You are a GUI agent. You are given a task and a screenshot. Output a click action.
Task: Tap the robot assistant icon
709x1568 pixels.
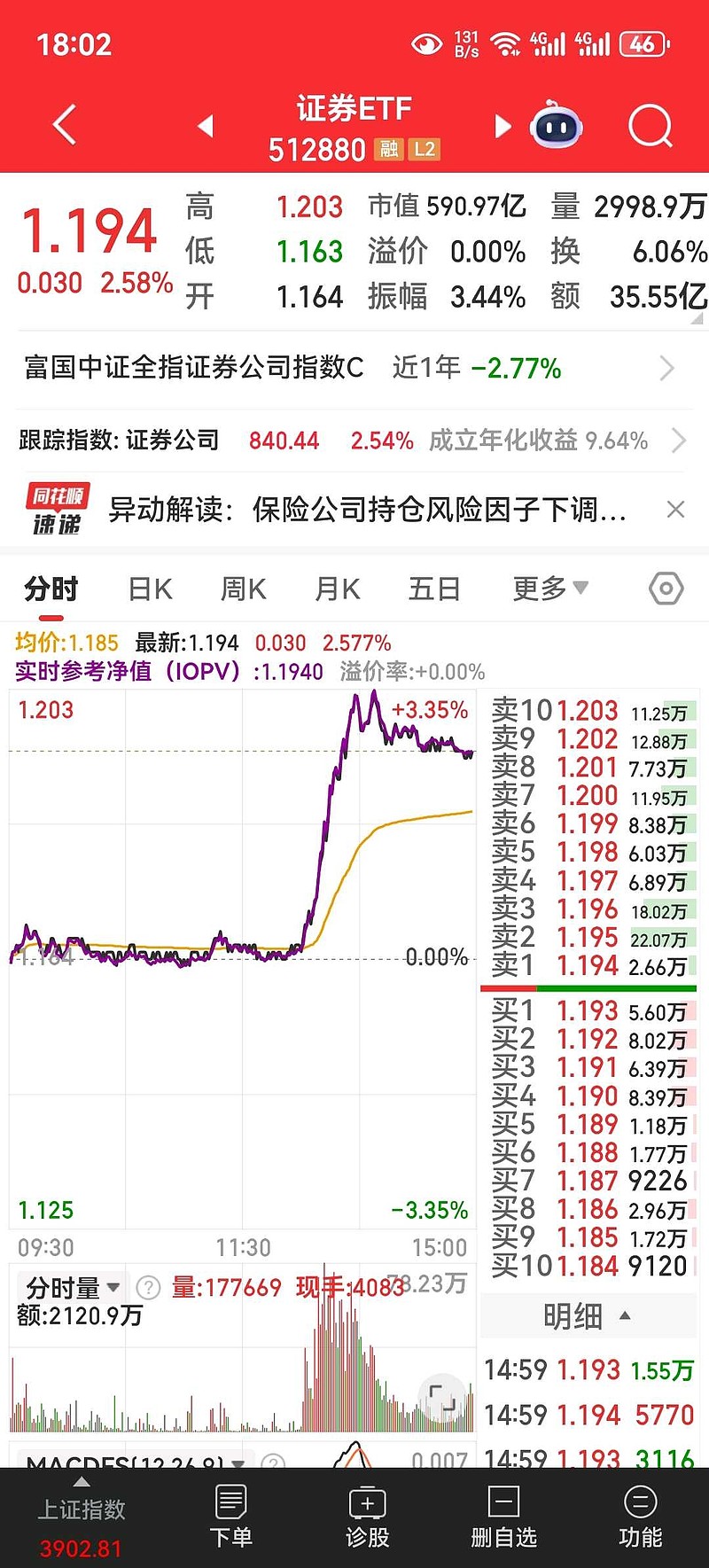point(555,127)
